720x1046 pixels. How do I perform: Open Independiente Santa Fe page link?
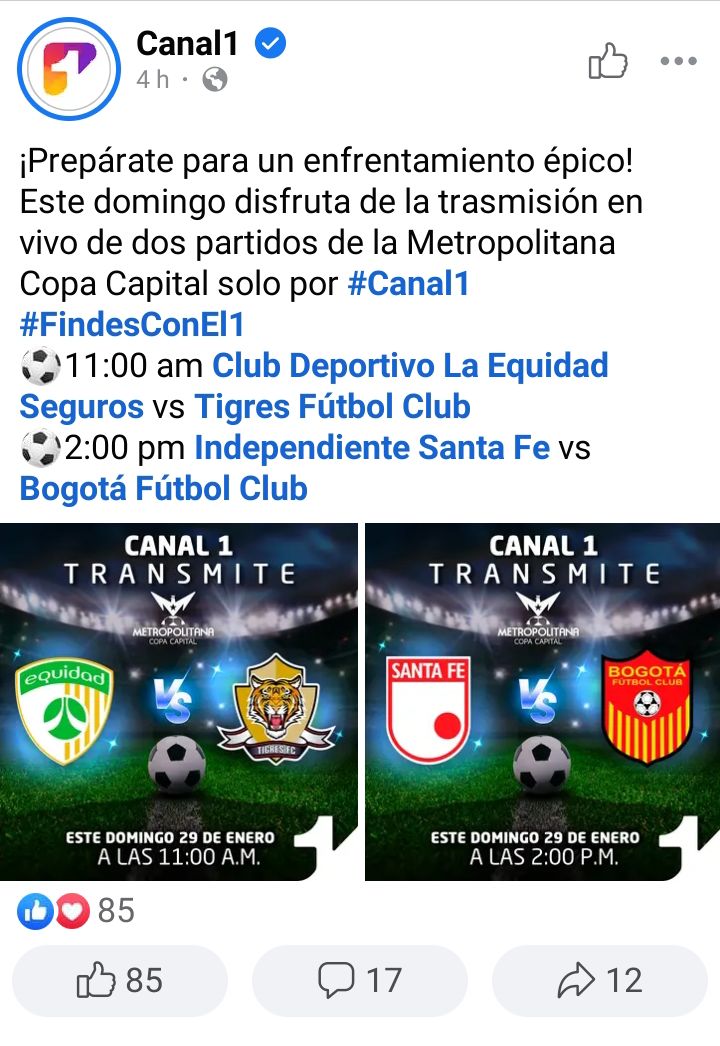pos(372,448)
